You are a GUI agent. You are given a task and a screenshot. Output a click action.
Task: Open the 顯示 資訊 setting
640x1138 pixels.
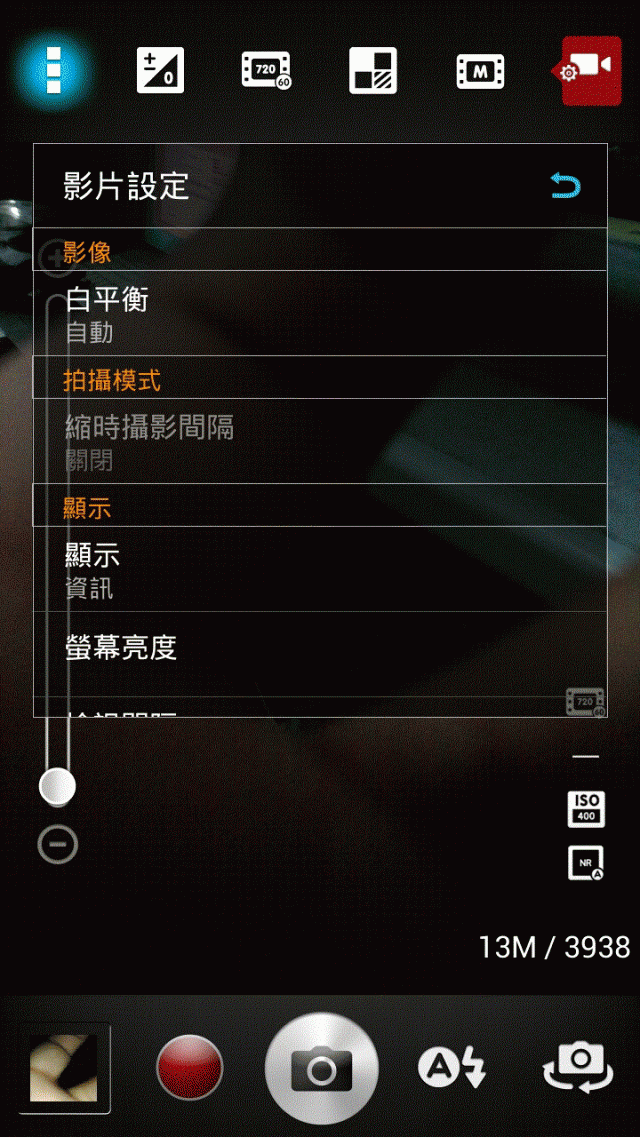pos(320,569)
